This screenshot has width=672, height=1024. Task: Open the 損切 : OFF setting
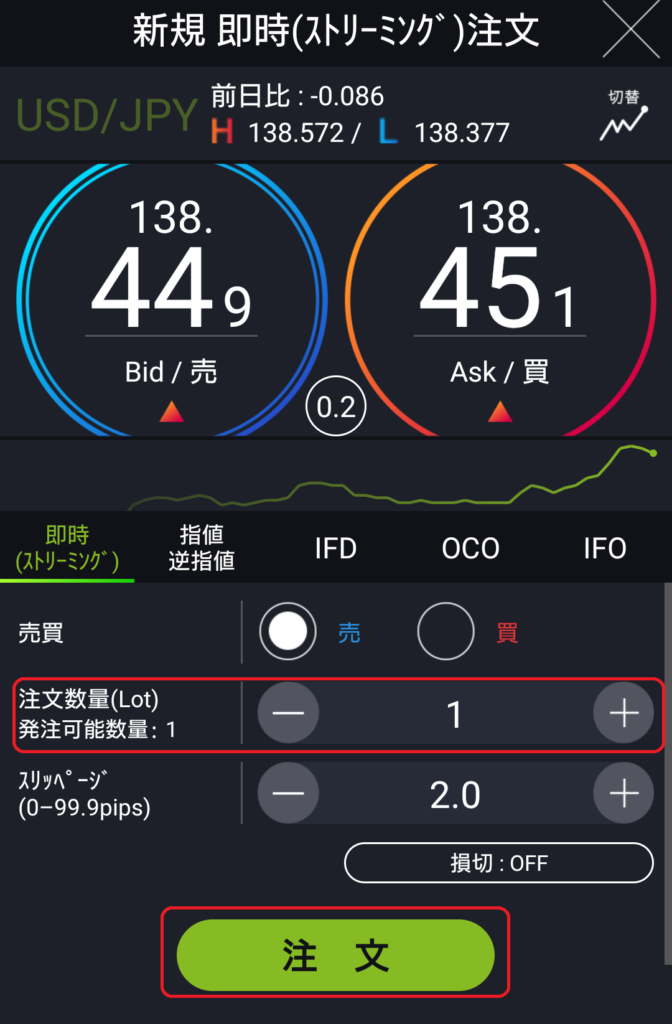click(x=498, y=862)
